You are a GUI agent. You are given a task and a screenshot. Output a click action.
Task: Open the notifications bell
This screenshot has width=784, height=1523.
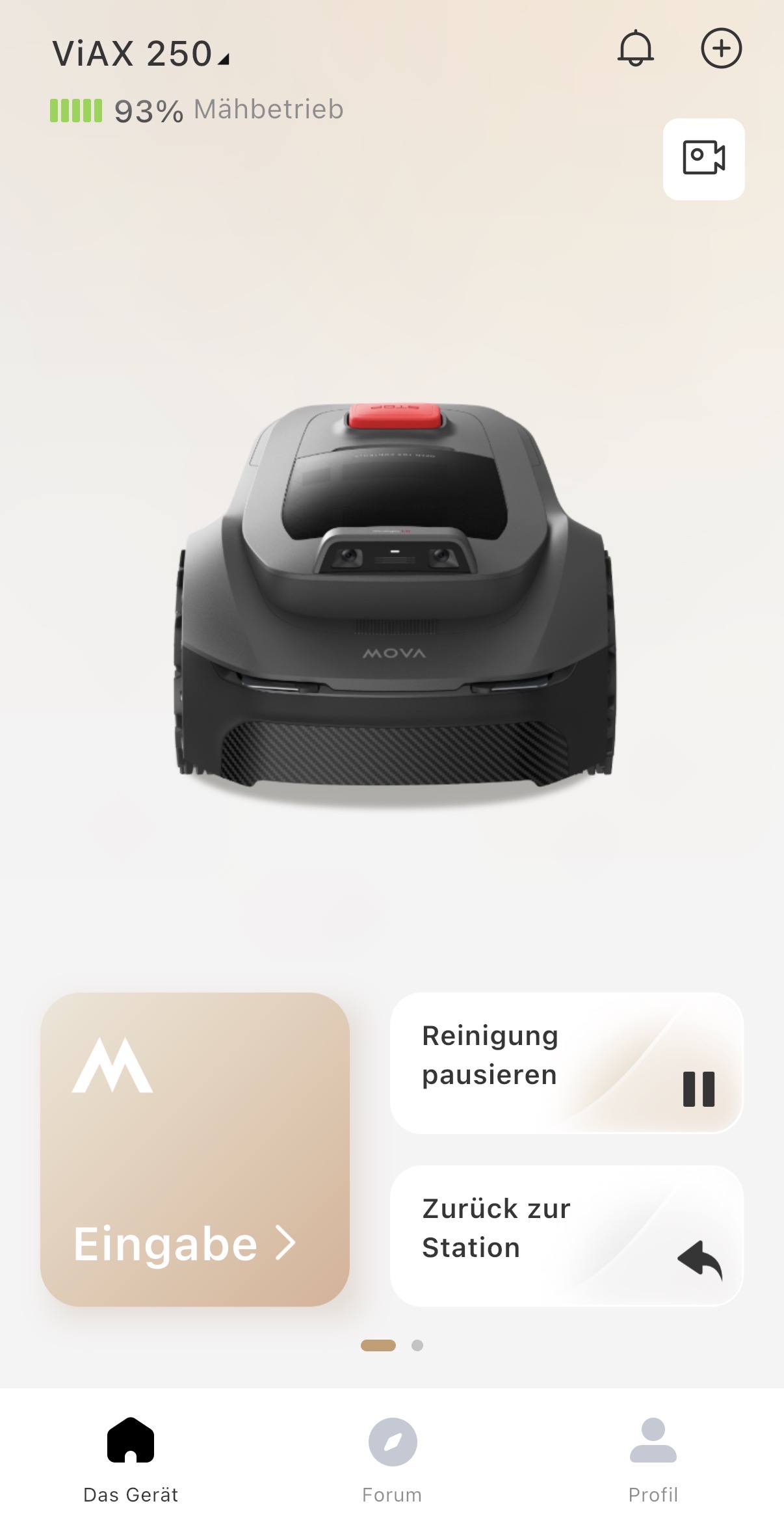(x=635, y=48)
